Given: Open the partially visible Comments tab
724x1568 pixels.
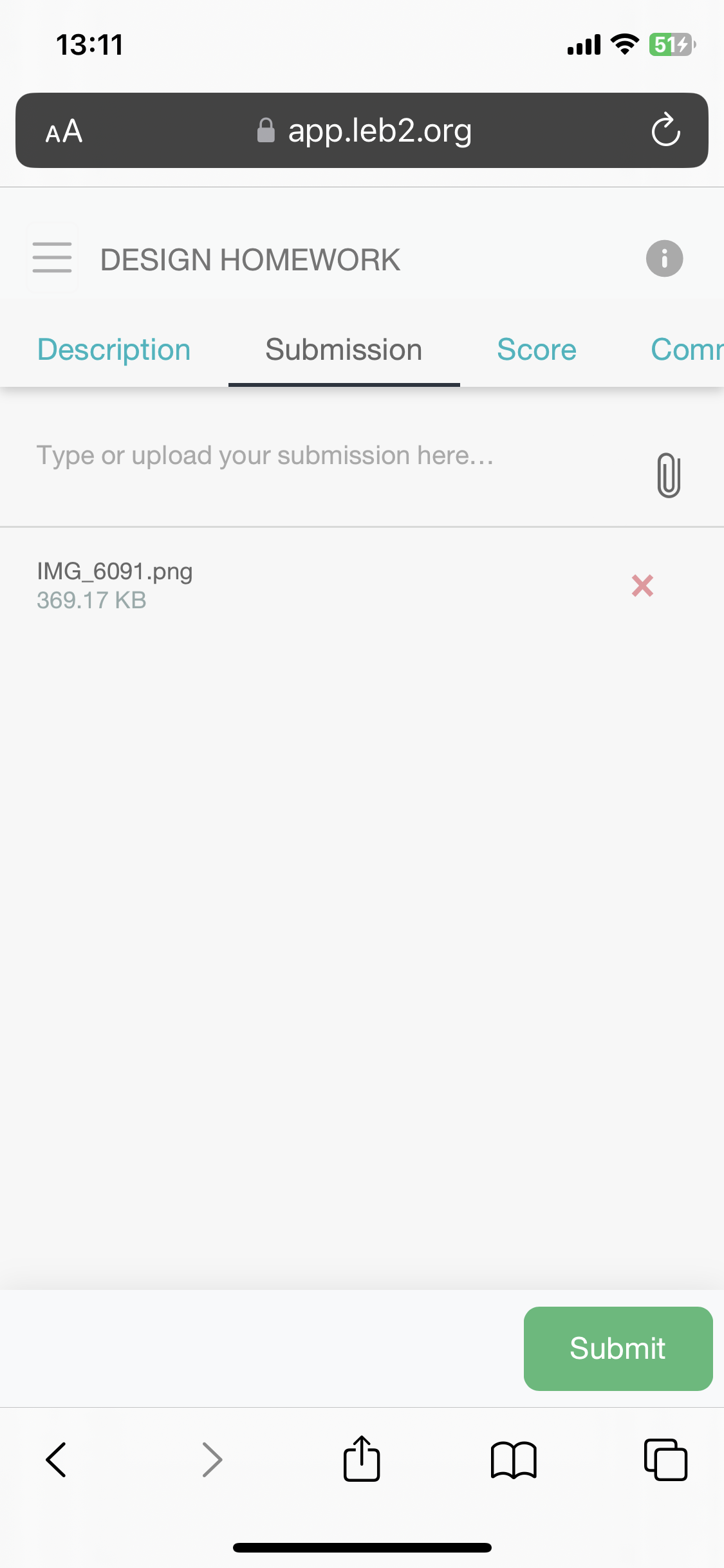Looking at the screenshot, I should tap(686, 350).
